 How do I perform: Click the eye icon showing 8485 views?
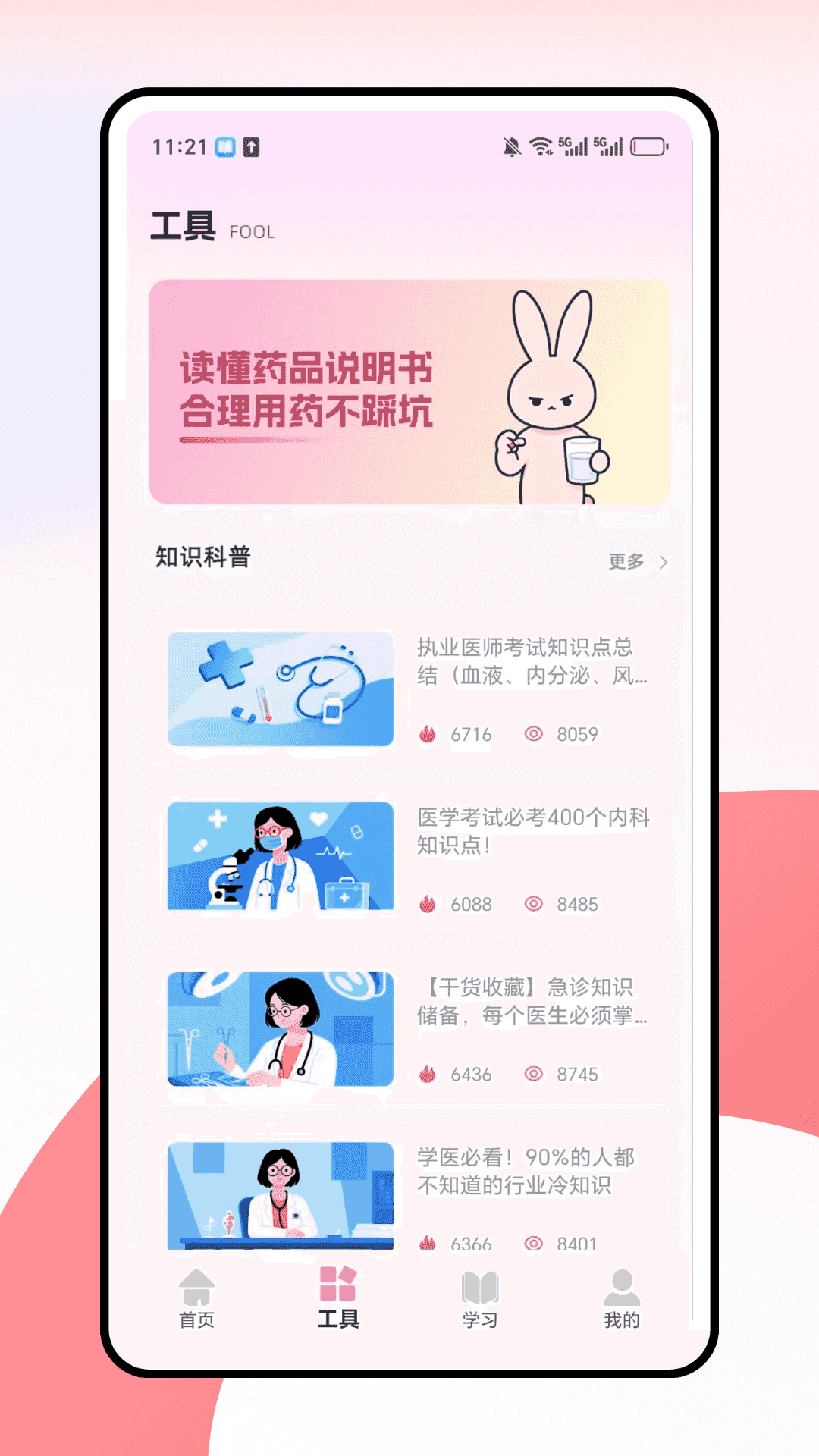pyautogui.click(x=535, y=904)
